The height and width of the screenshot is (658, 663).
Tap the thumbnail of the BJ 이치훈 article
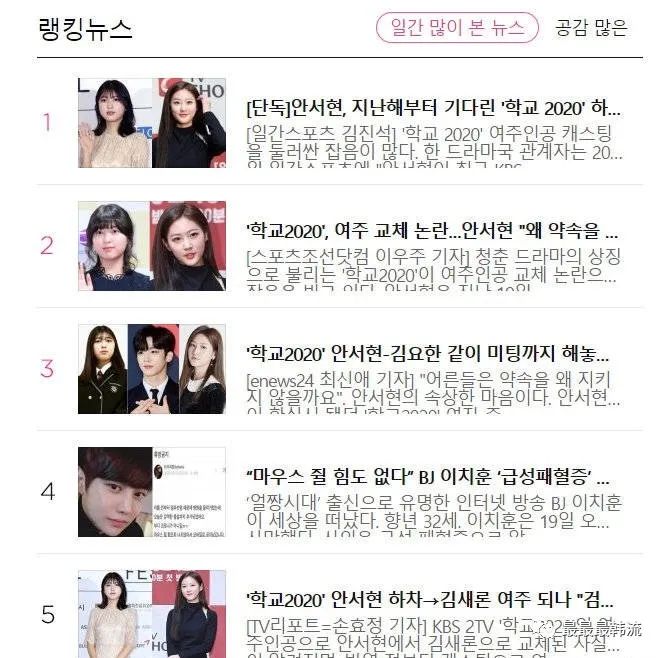click(x=152, y=491)
